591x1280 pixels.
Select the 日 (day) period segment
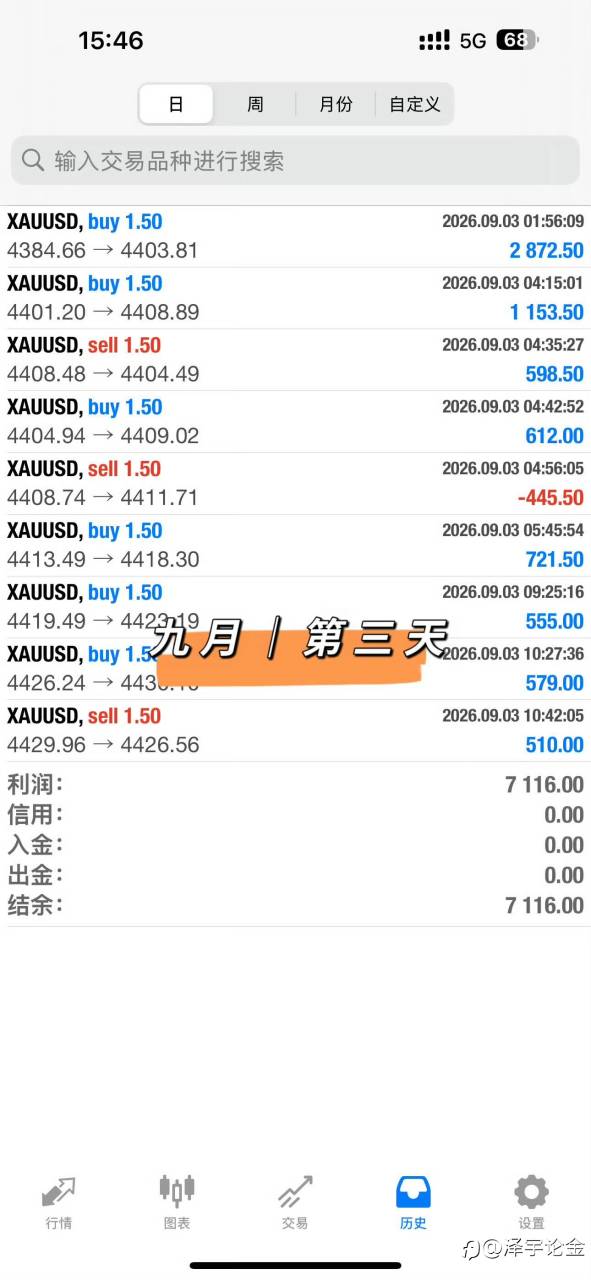click(176, 104)
